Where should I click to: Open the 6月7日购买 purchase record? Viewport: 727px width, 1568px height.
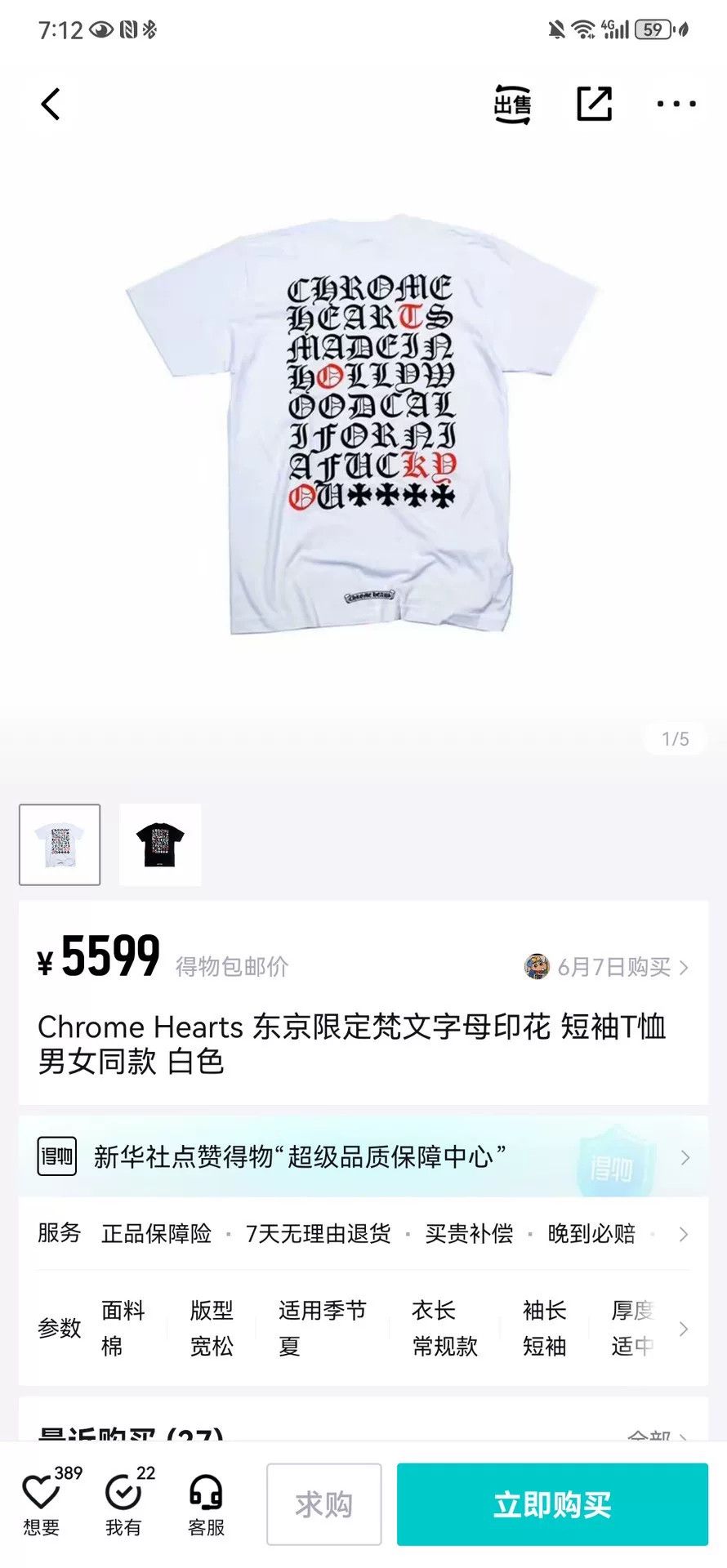point(606,967)
